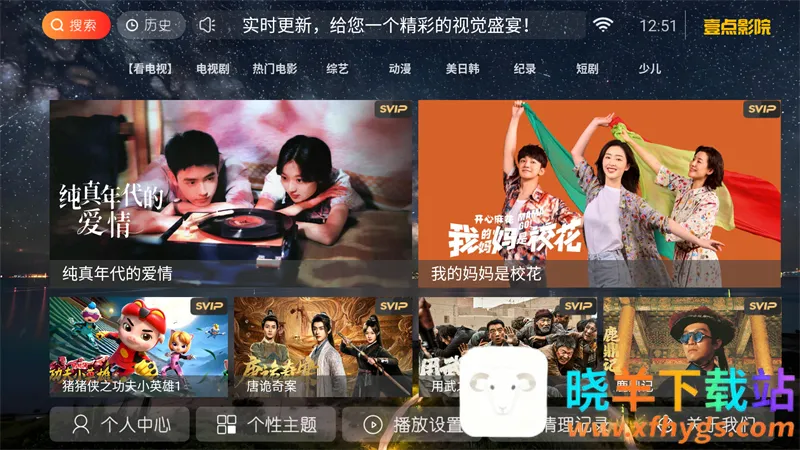Viewport: 800px width, 450px height.
Task: Switch to the 热门电影 tab
Action: (x=274, y=69)
